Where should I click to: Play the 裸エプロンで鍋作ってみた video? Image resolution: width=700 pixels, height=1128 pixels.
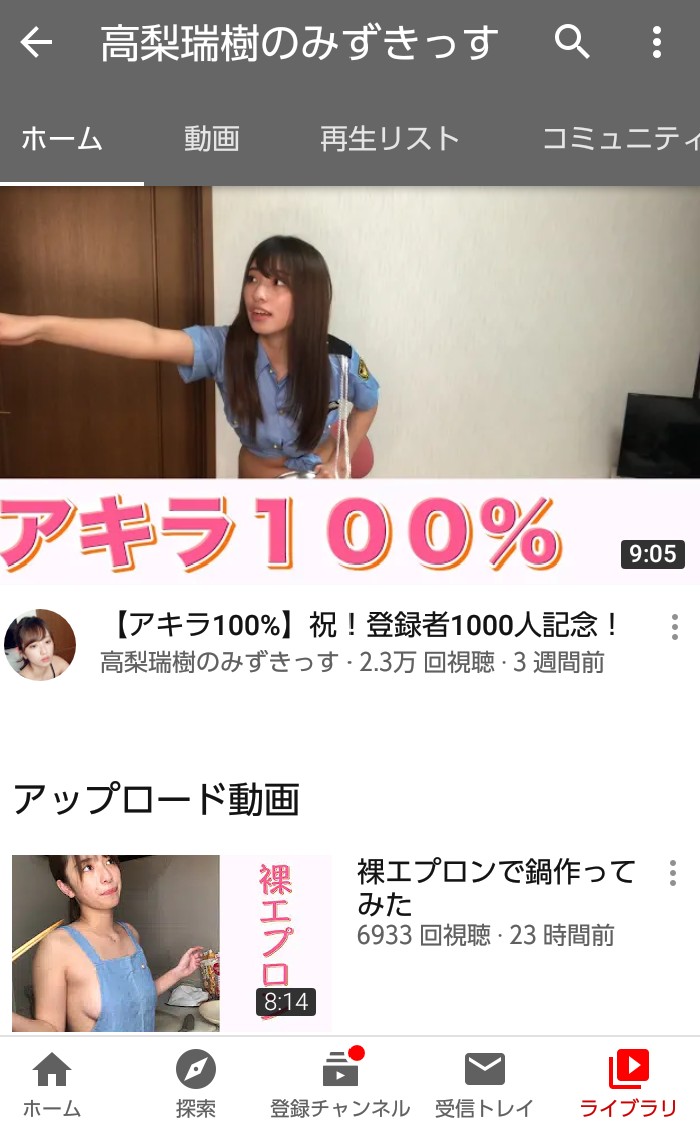(x=172, y=942)
